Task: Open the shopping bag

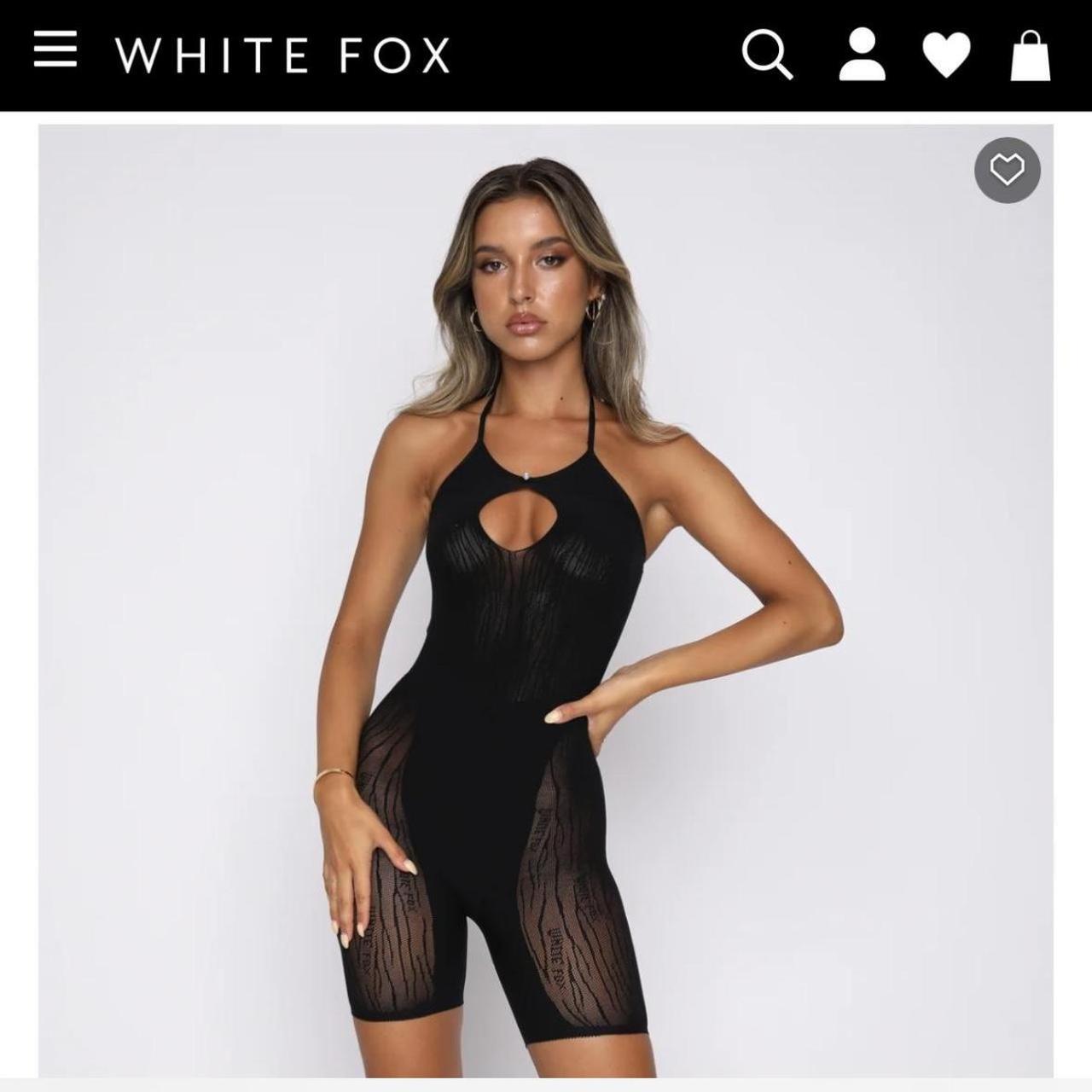Action: pyautogui.click(x=1031, y=55)
